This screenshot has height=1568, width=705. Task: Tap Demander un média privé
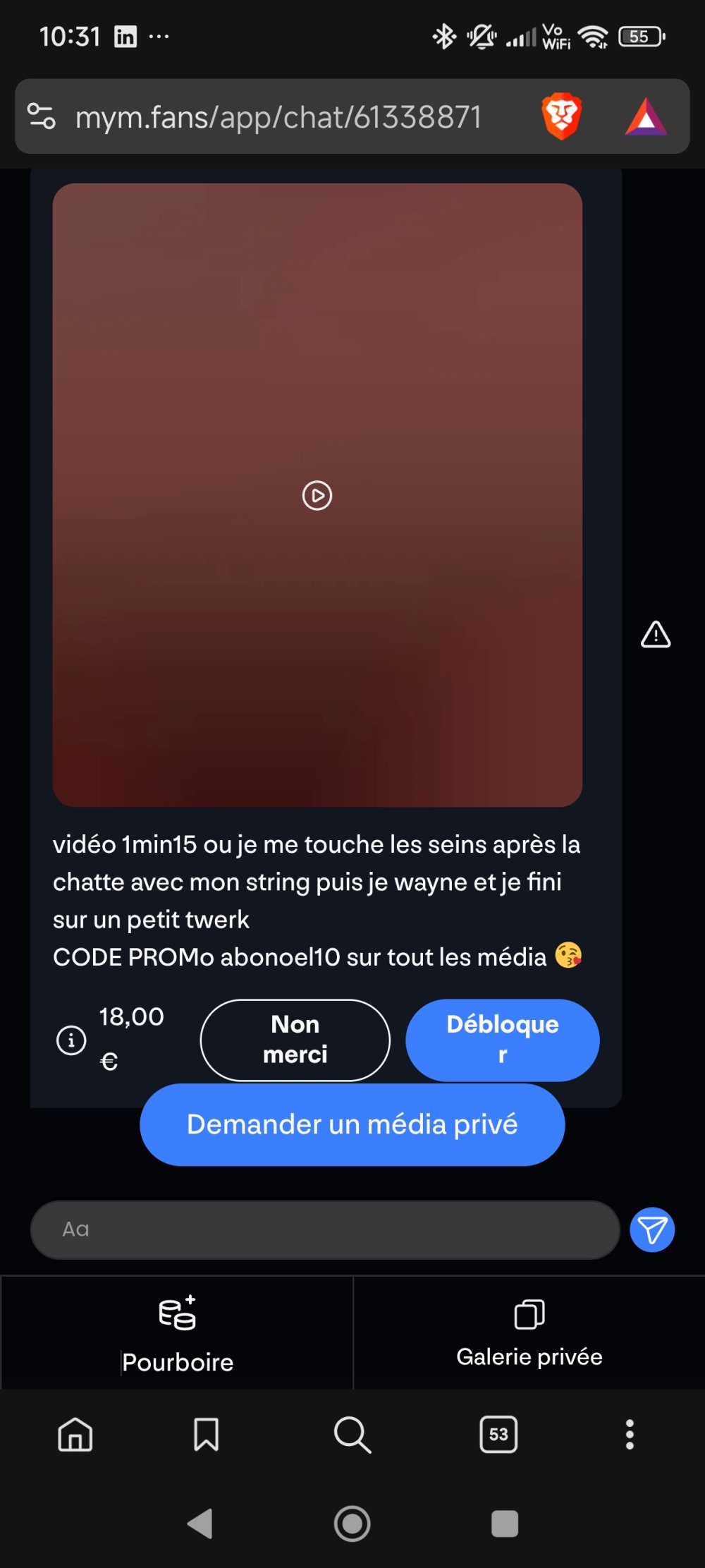(352, 1124)
